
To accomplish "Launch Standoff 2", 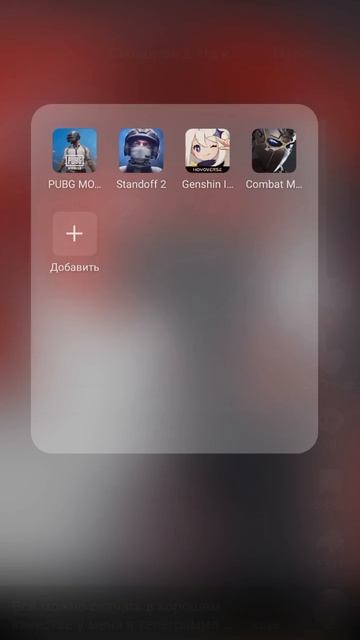I will [141, 151].
